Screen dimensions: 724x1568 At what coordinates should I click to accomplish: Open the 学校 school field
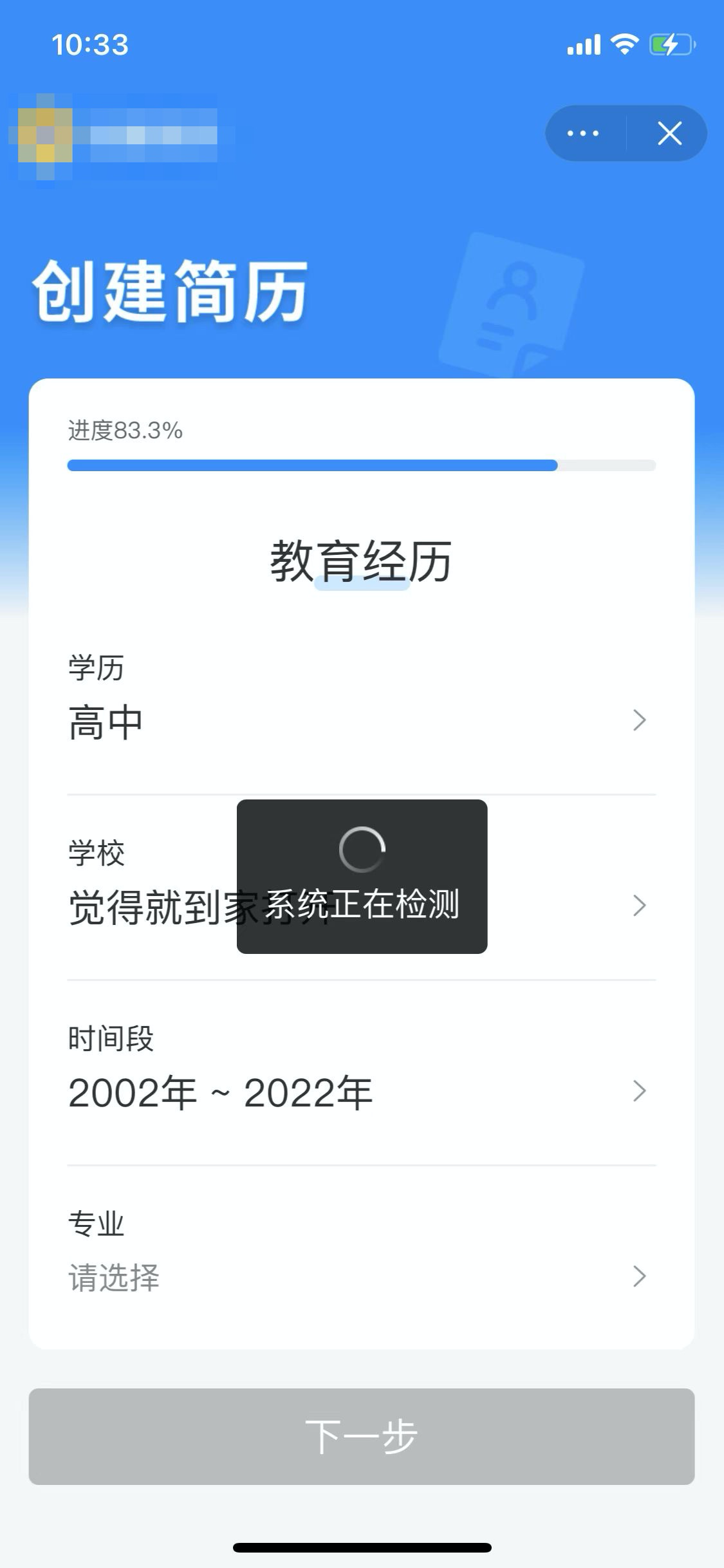pos(361,888)
